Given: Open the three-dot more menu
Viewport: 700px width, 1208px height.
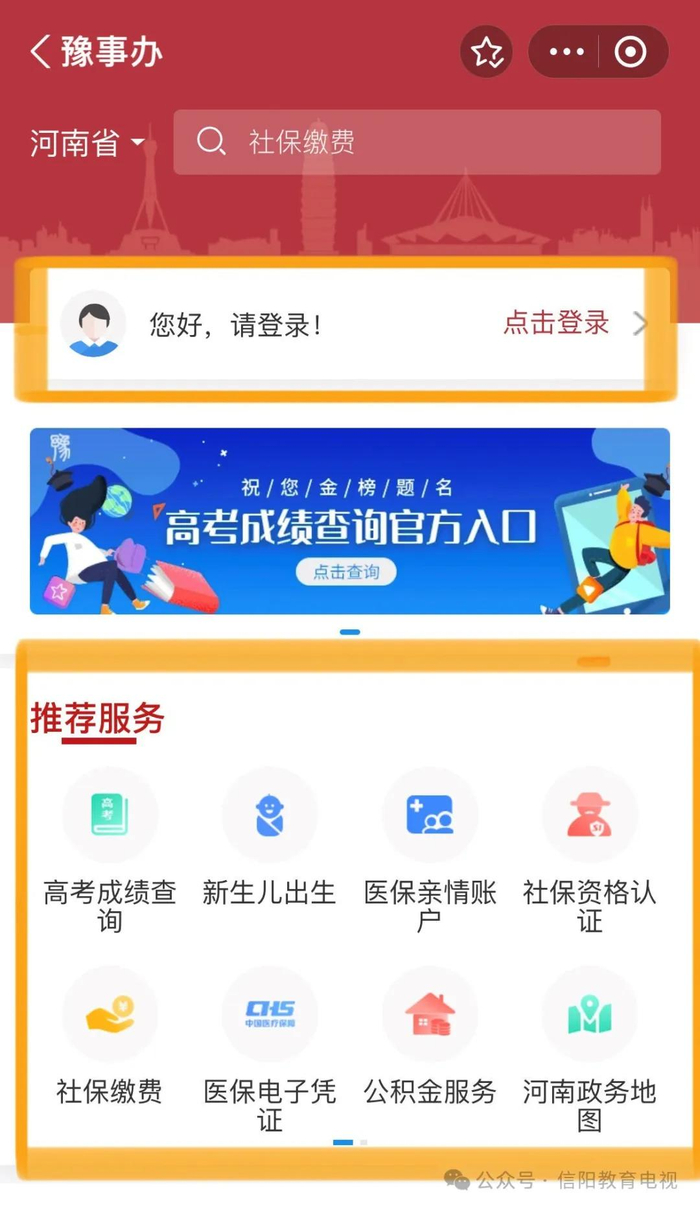Looking at the screenshot, I should (x=566, y=52).
